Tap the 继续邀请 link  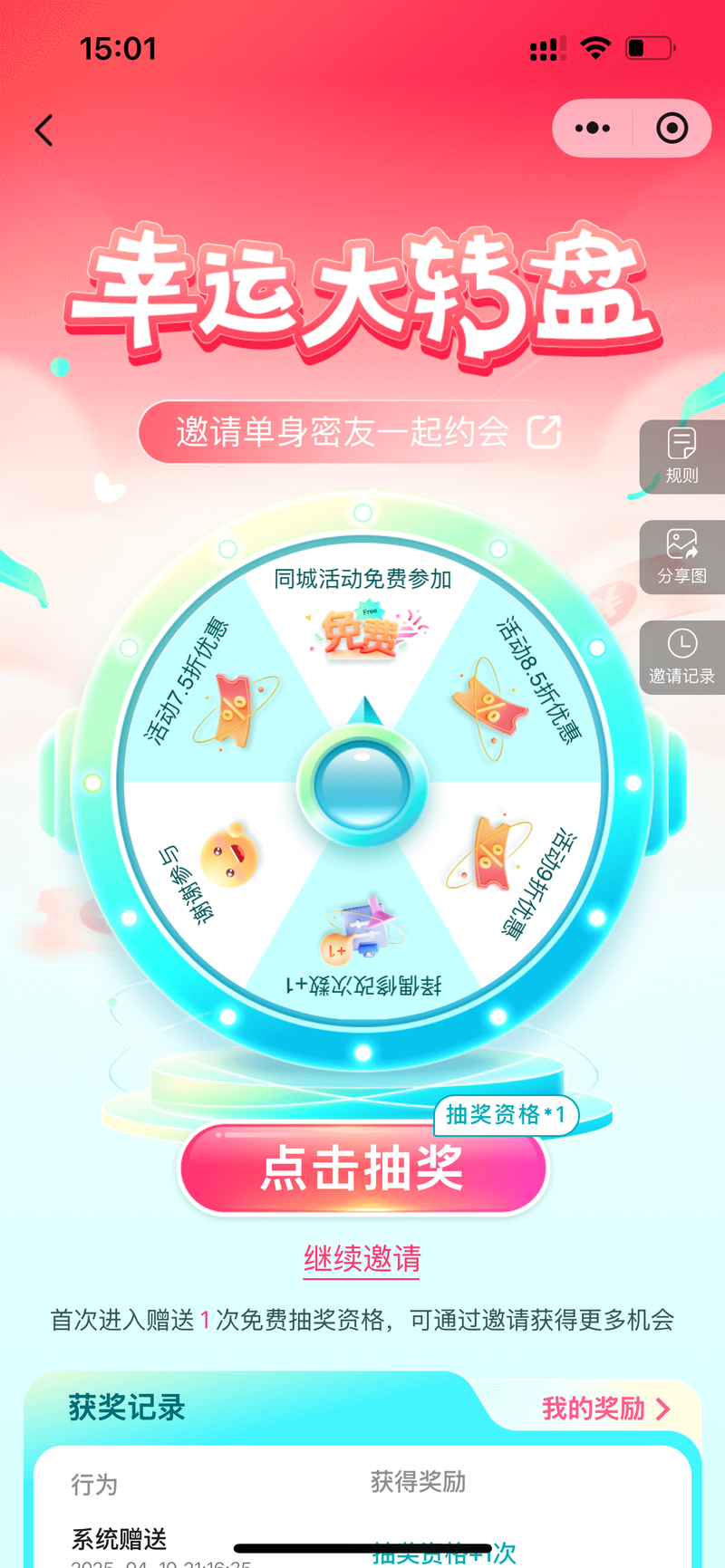coord(362,1259)
